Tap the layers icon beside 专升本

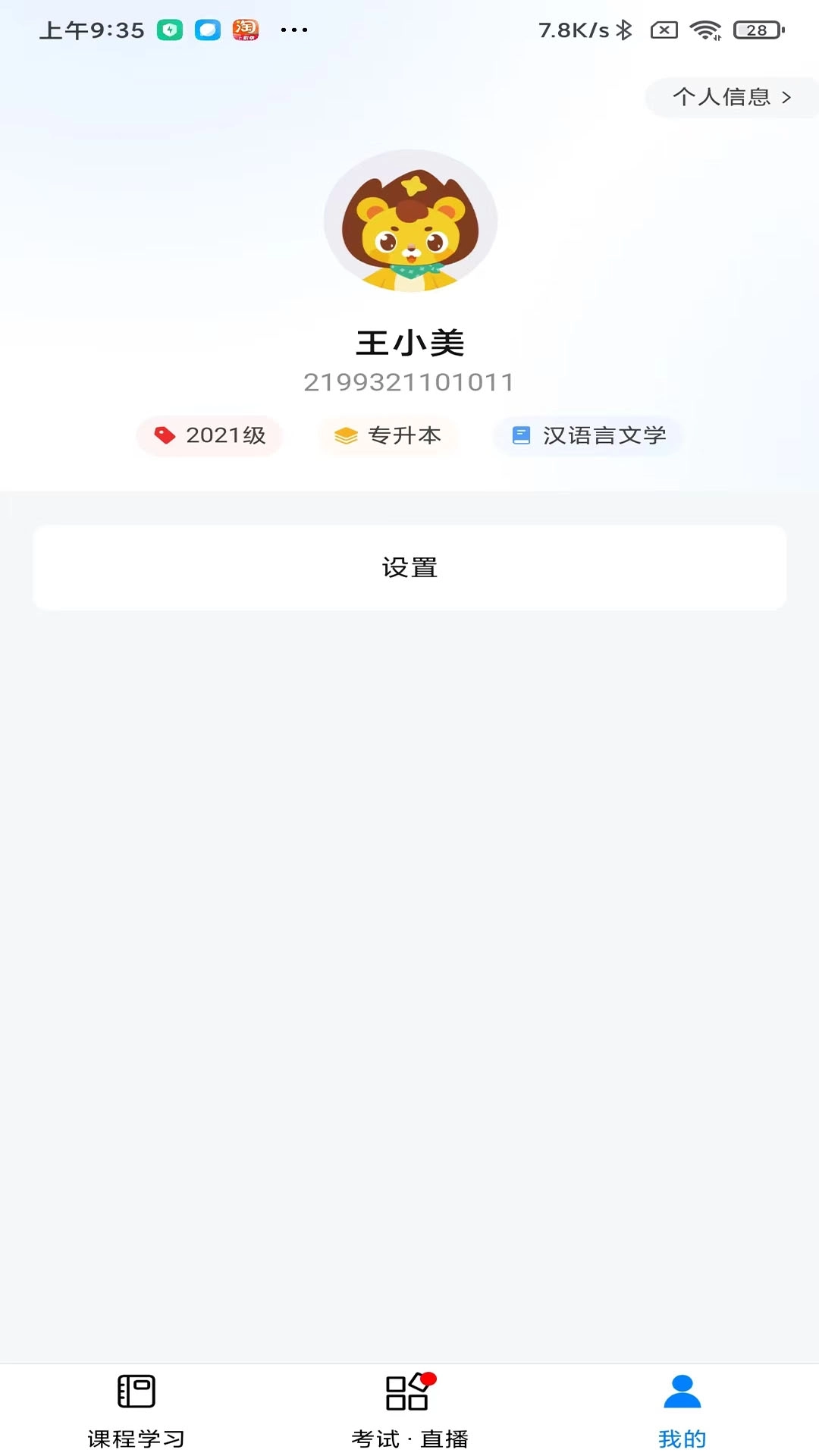click(x=346, y=436)
